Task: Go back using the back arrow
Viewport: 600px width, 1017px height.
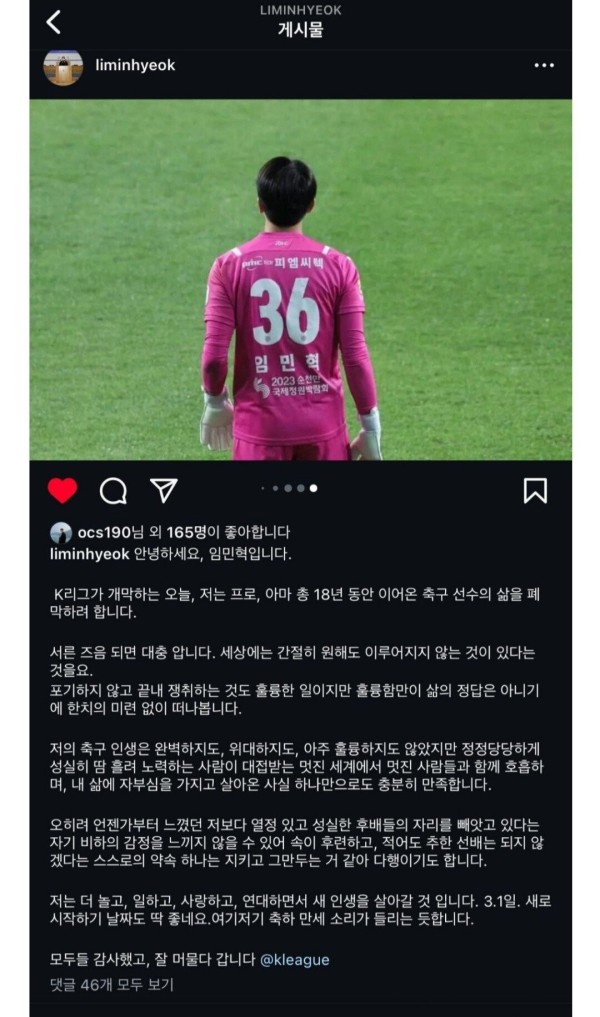Action: pyautogui.click(x=54, y=22)
